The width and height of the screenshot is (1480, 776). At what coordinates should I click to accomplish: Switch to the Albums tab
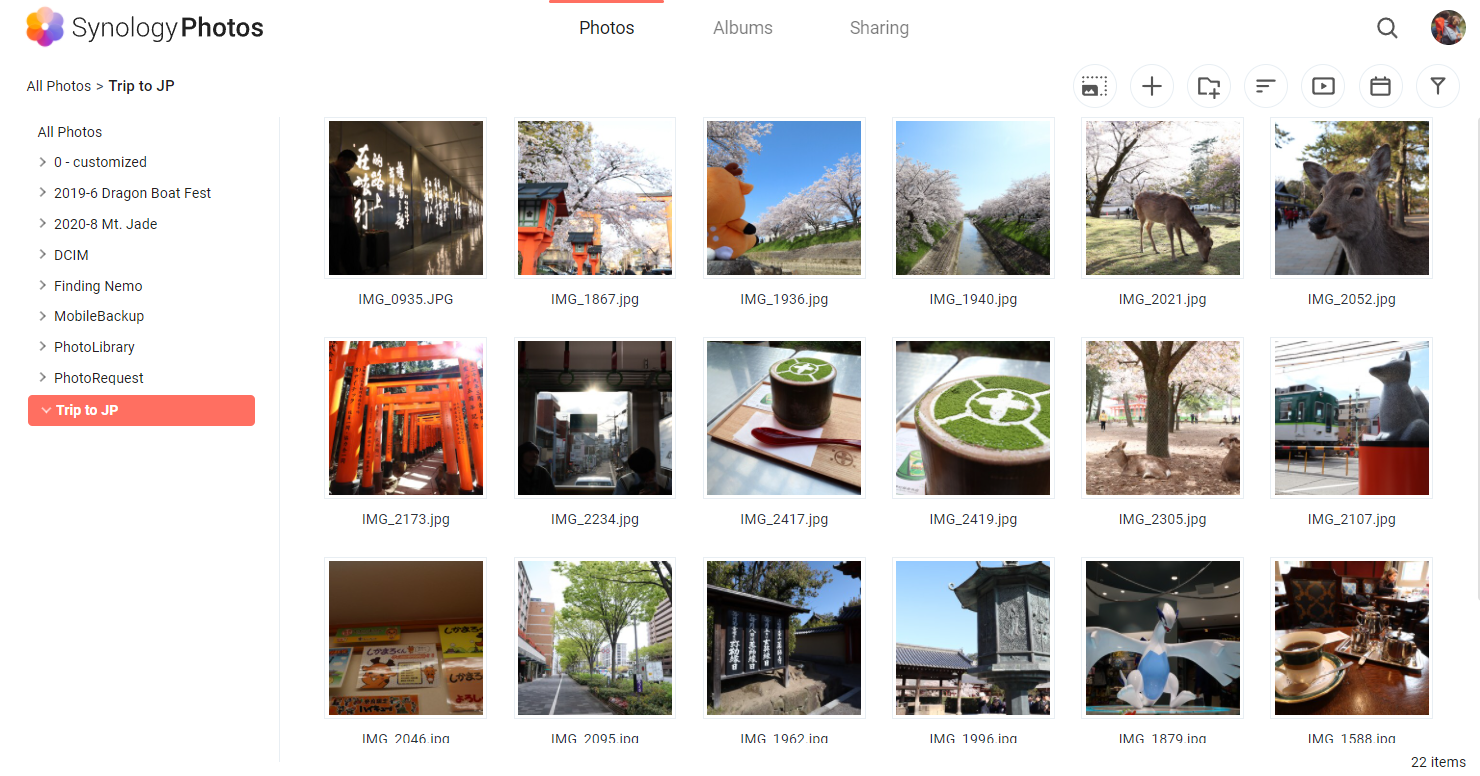[x=742, y=28]
